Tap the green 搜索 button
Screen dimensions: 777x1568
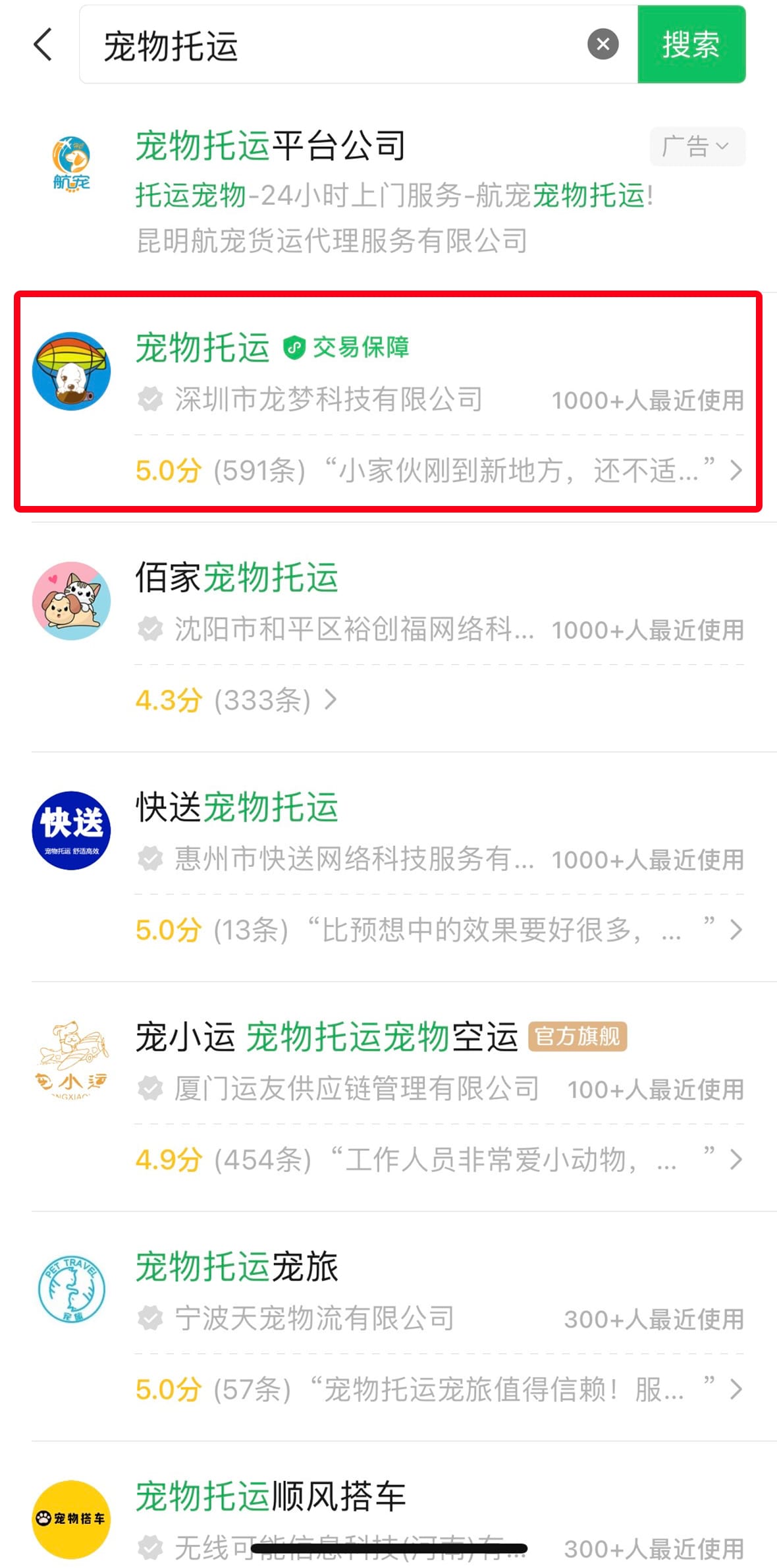(x=691, y=45)
